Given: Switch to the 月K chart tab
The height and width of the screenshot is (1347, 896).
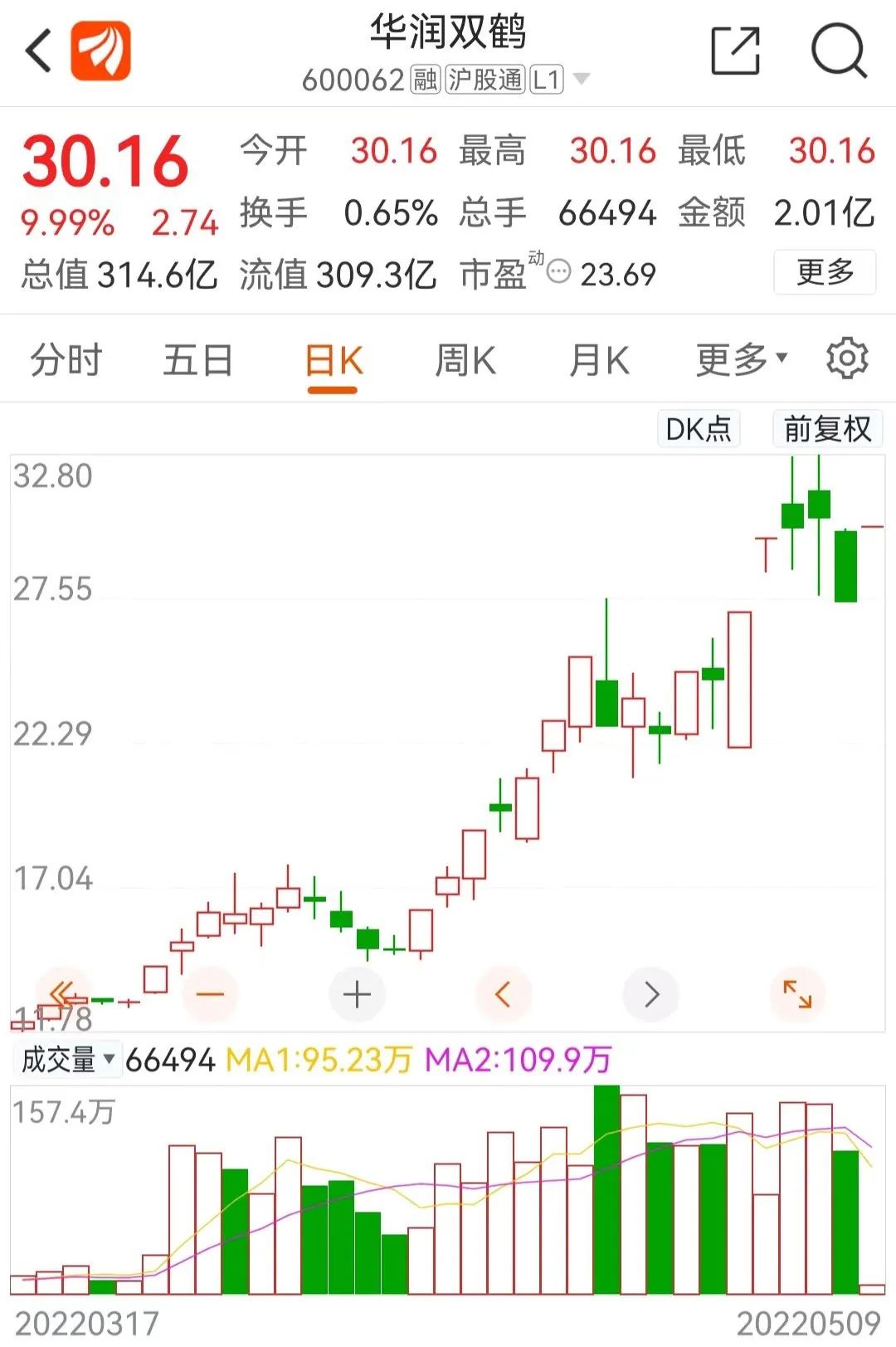Looking at the screenshot, I should pyautogui.click(x=599, y=361).
